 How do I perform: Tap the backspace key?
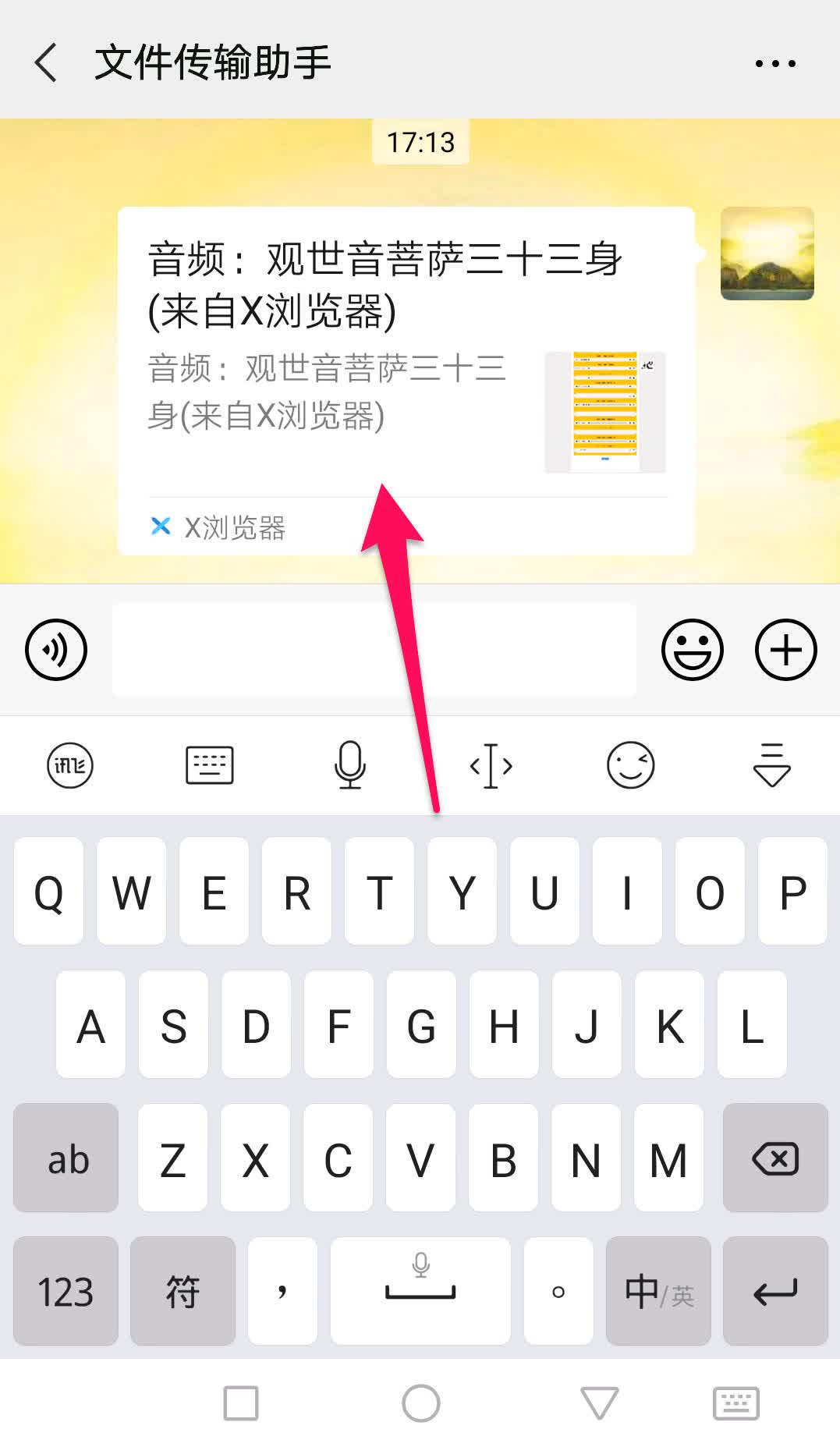click(775, 1158)
